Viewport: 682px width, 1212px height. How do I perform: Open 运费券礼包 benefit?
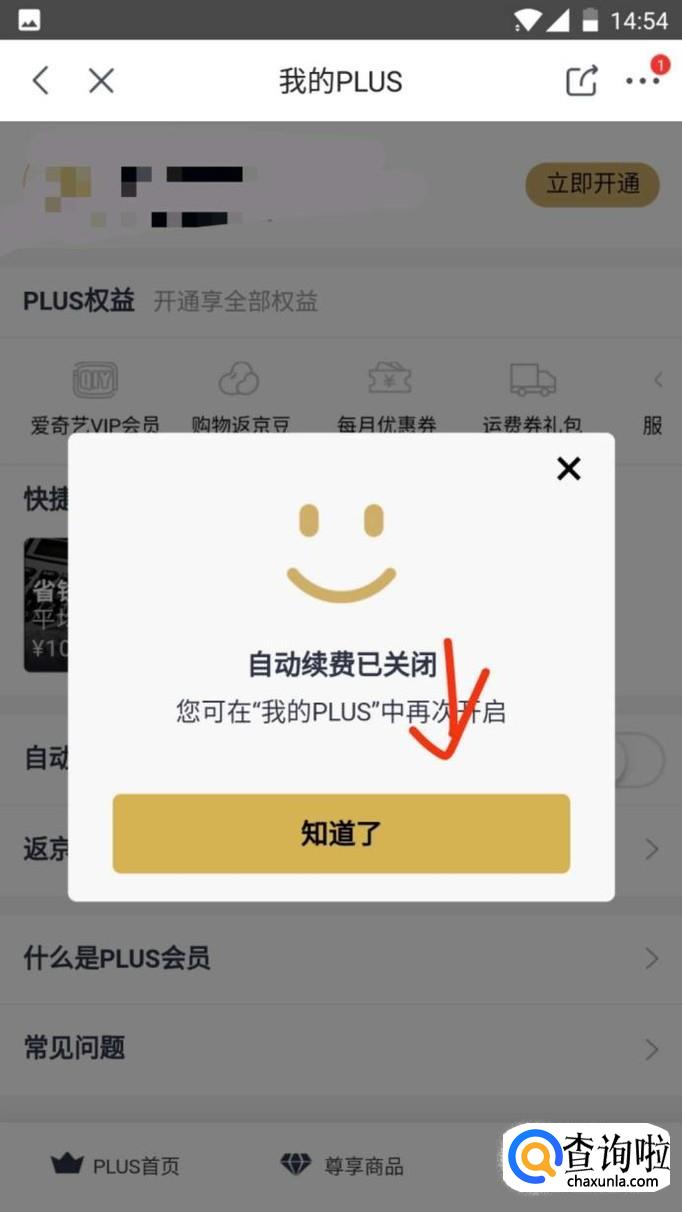point(532,397)
